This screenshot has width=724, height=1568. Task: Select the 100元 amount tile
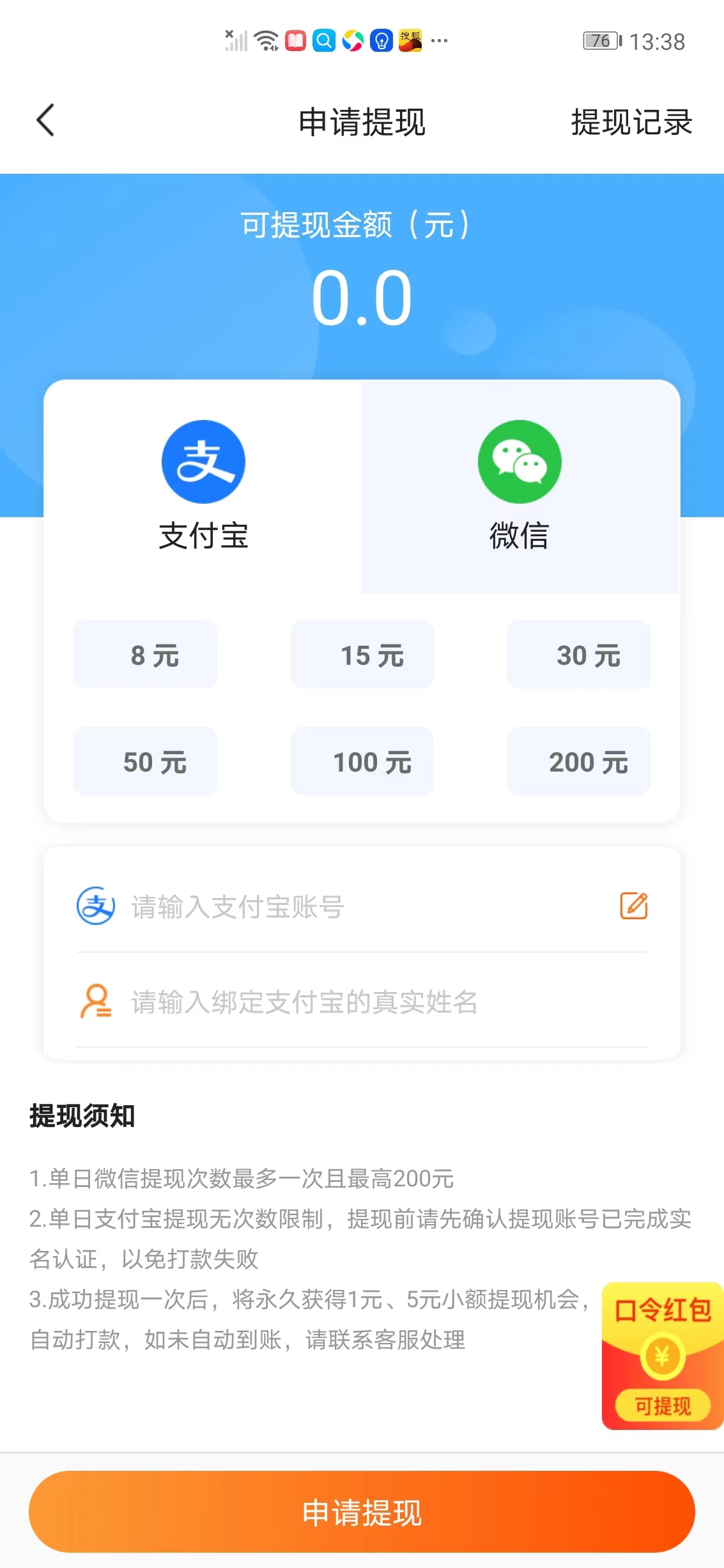(361, 761)
